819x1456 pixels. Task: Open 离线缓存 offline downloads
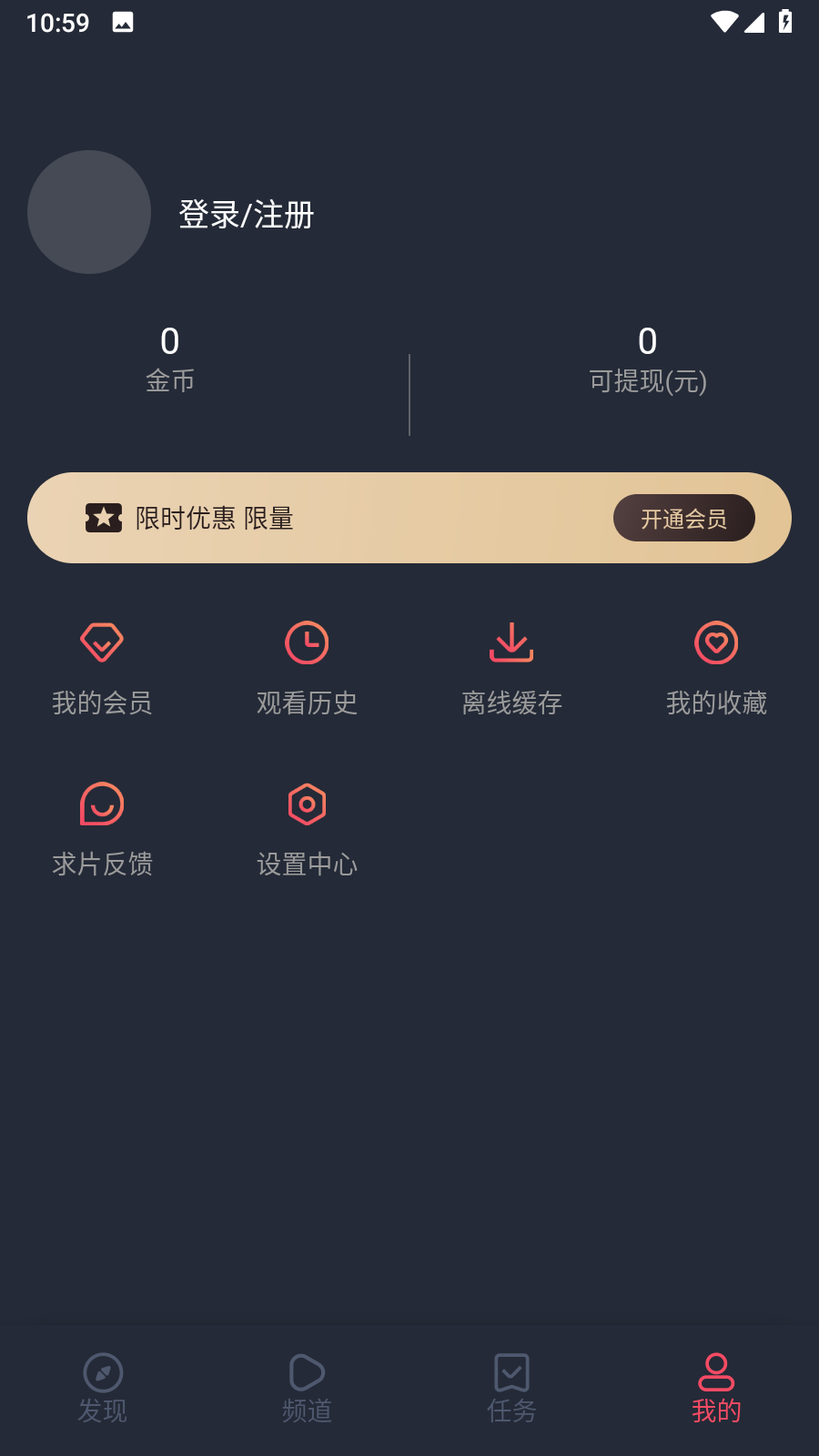(511, 668)
